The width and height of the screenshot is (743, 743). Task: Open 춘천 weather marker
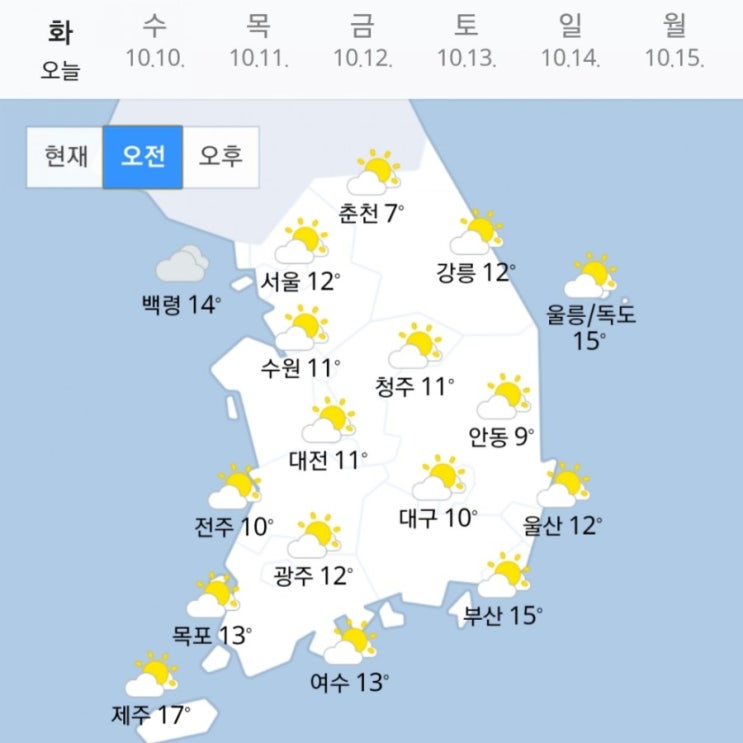pyautogui.click(x=371, y=187)
